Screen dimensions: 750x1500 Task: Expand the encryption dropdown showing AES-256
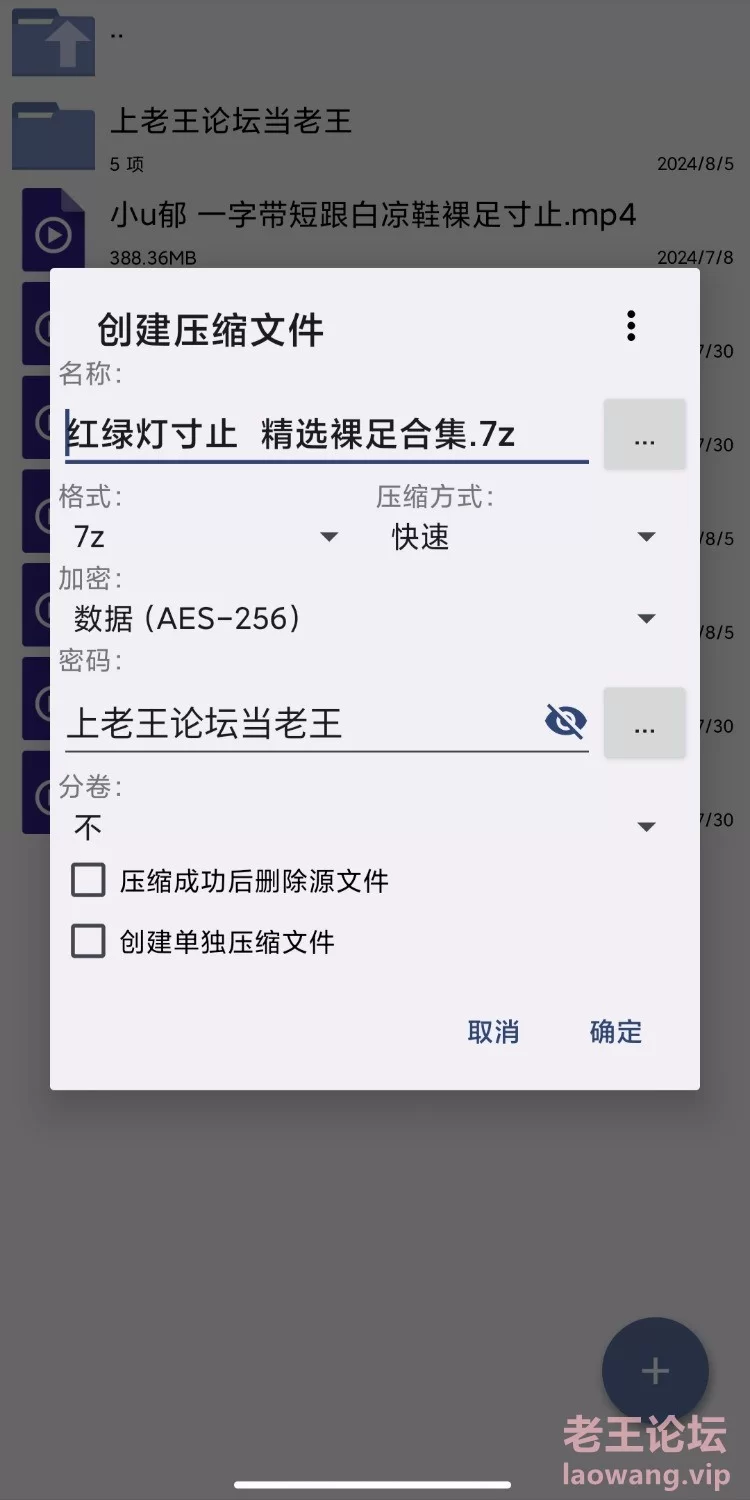click(x=365, y=619)
